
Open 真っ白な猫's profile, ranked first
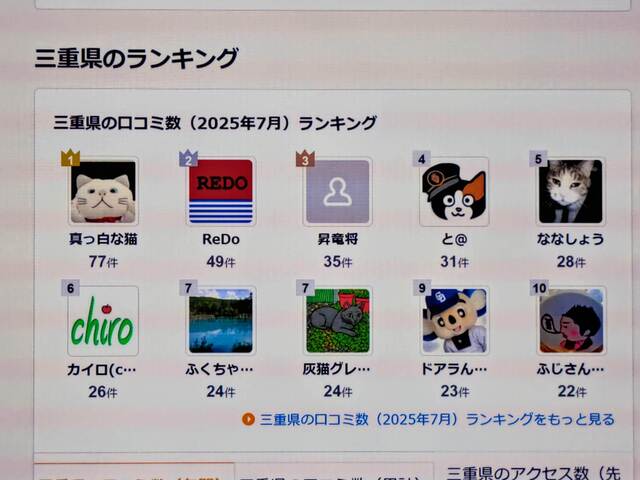(103, 192)
